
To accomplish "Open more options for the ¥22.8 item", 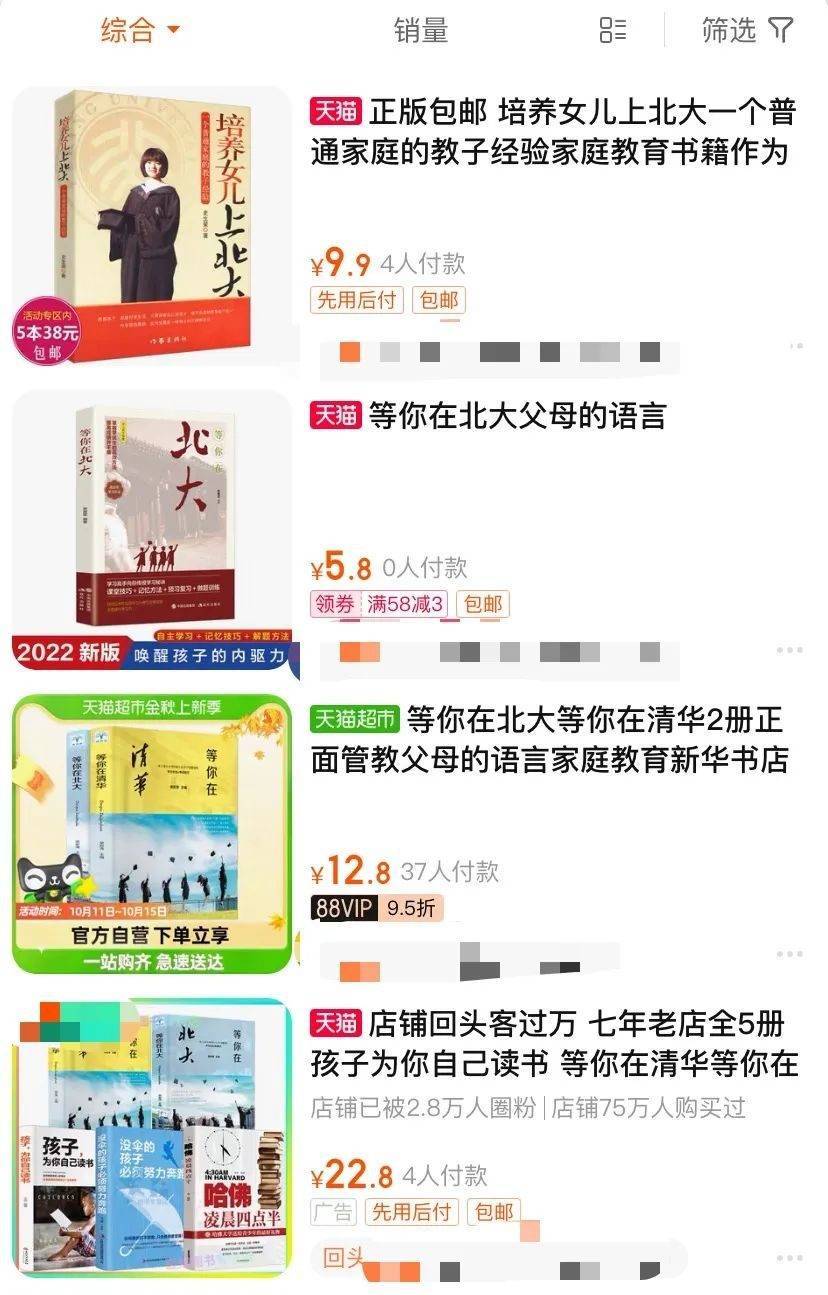I will coord(790,1258).
